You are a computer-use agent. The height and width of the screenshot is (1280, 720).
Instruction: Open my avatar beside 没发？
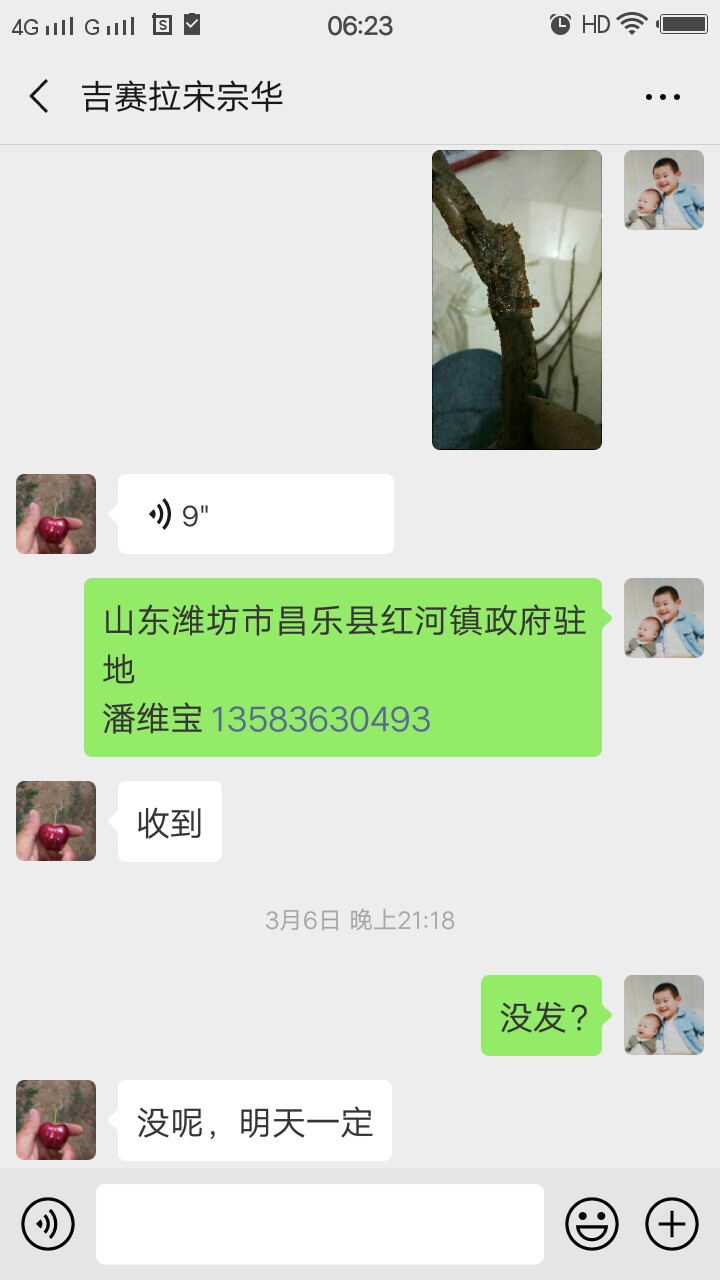663,1015
